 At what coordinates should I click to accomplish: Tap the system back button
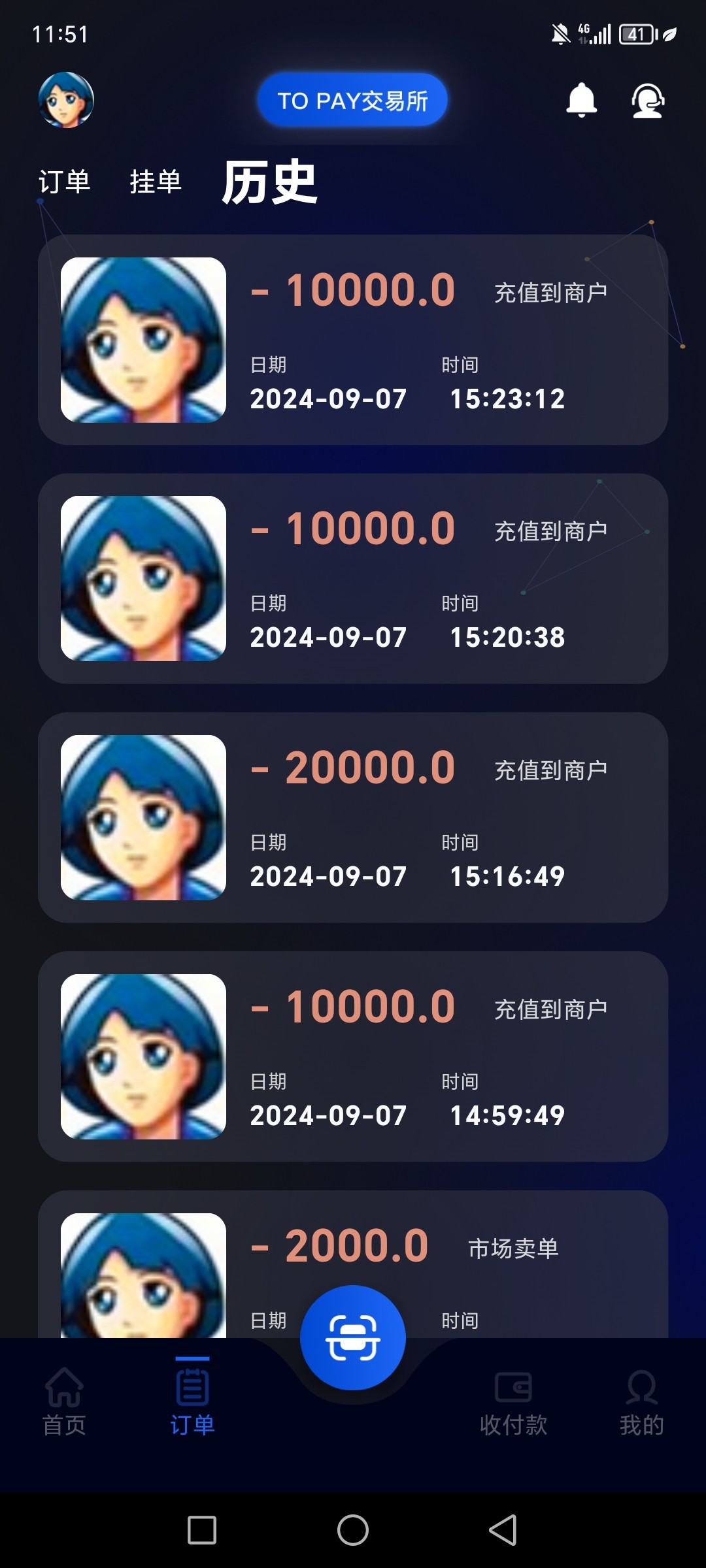tap(503, 1529)
